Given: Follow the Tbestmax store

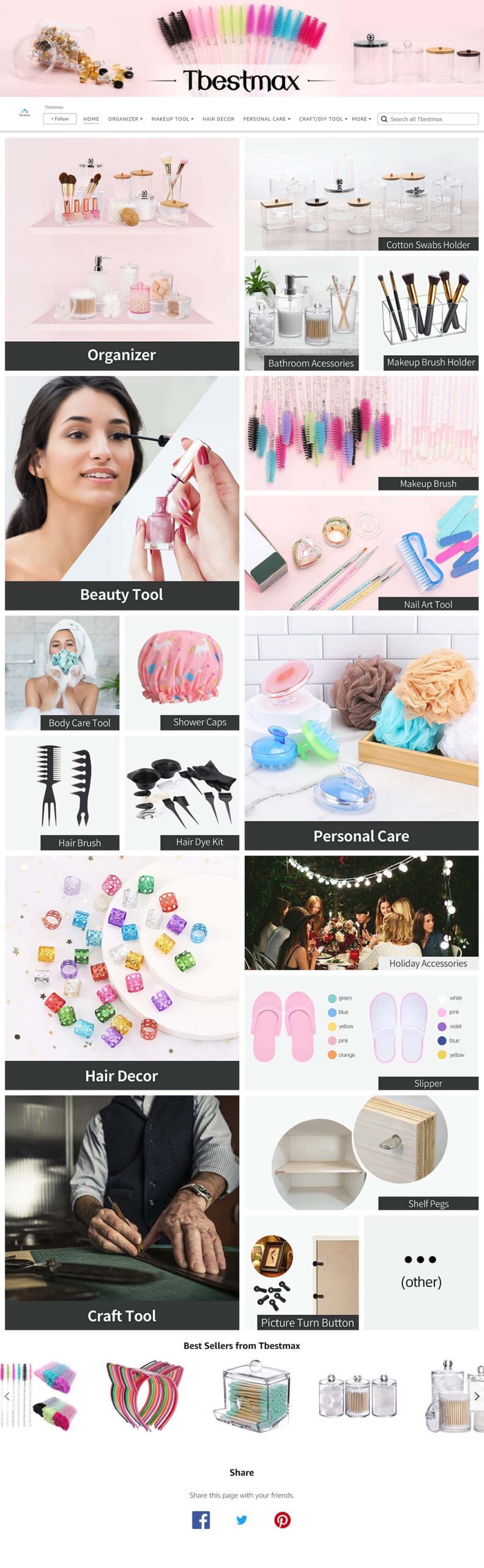Looking at the screenshot, I should pos(59,119).
